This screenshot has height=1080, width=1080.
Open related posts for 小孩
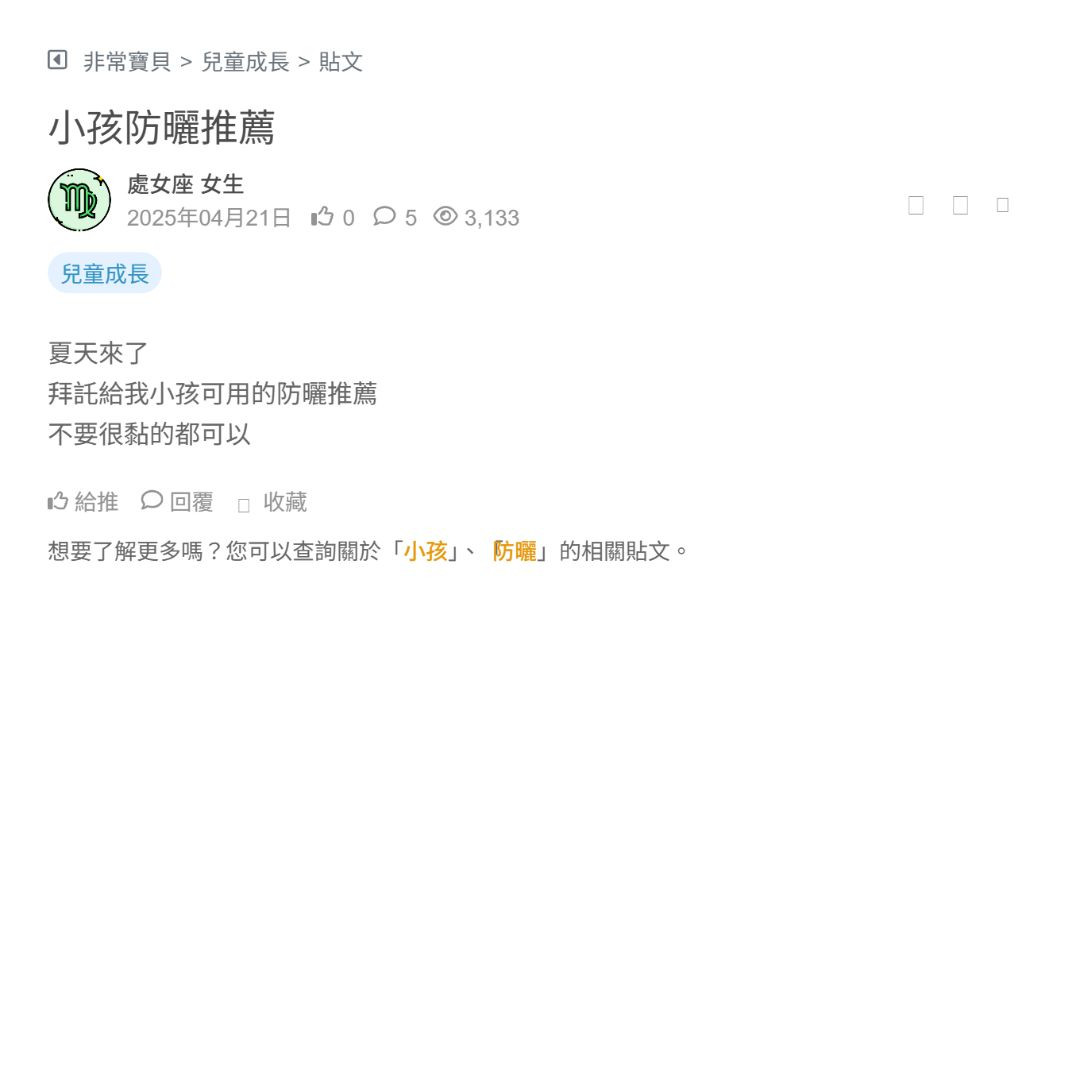(425, 551)
